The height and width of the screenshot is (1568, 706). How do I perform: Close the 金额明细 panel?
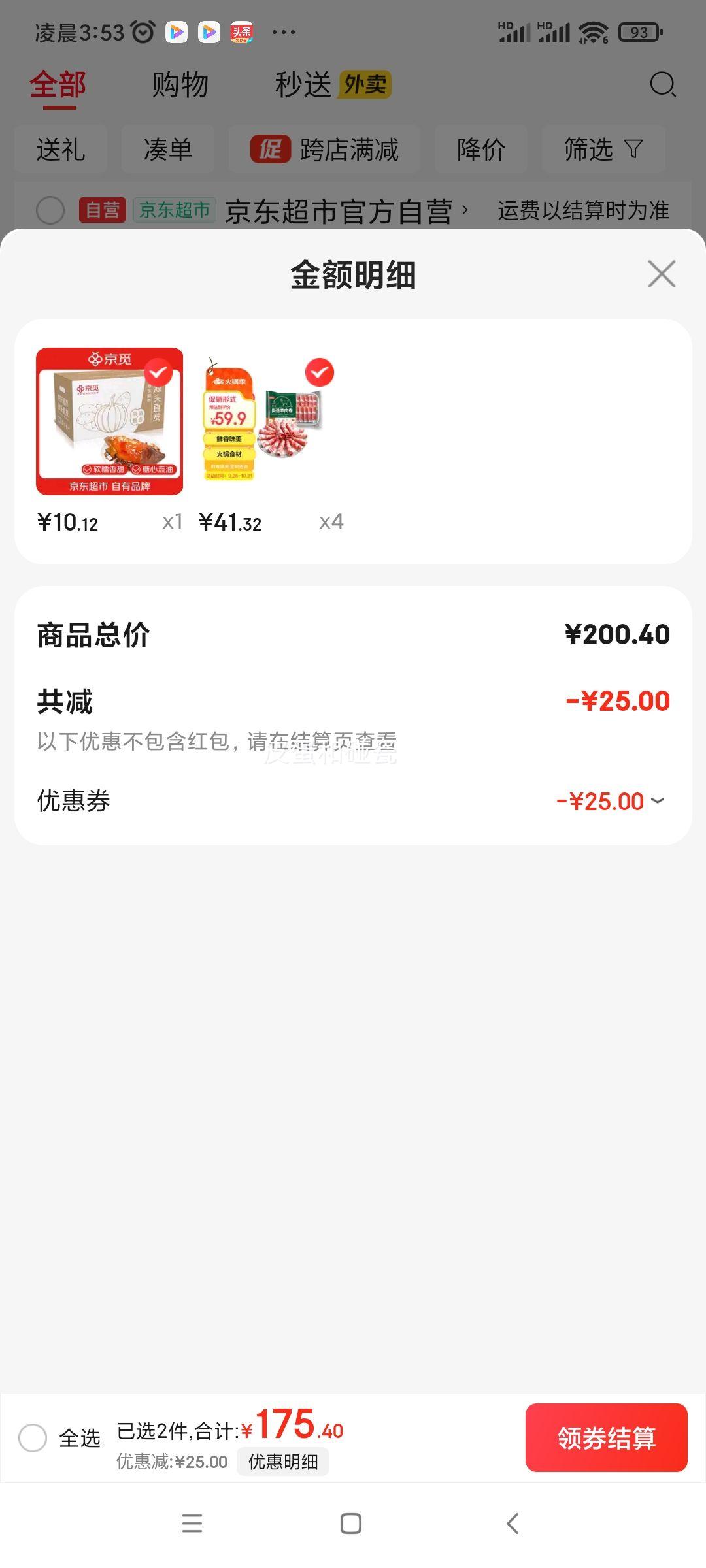tap(662, 274)
